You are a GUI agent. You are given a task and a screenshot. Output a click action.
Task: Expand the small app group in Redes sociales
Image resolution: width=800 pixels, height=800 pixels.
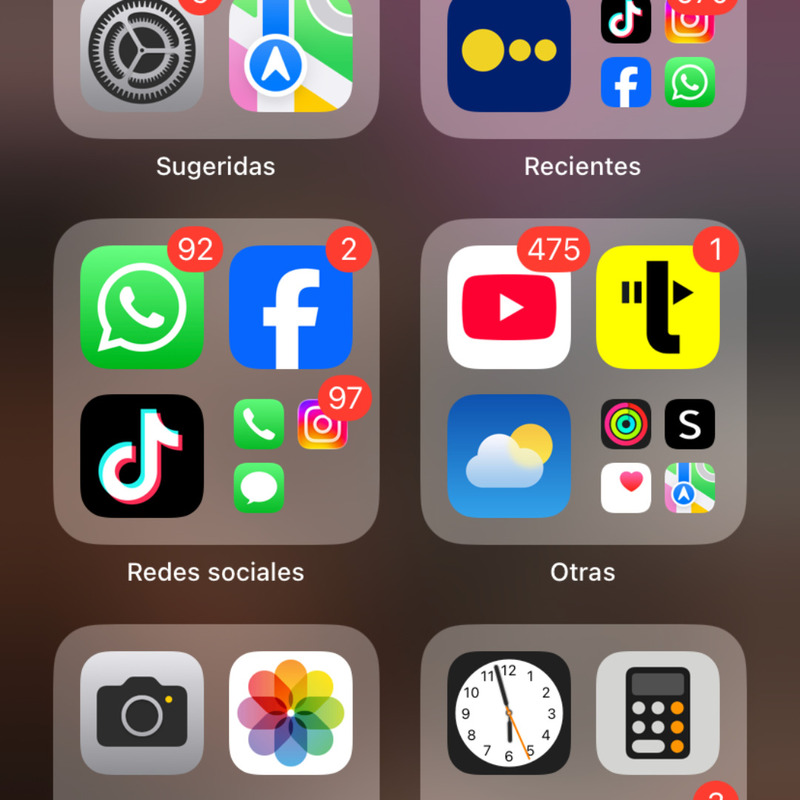point(291,456)
